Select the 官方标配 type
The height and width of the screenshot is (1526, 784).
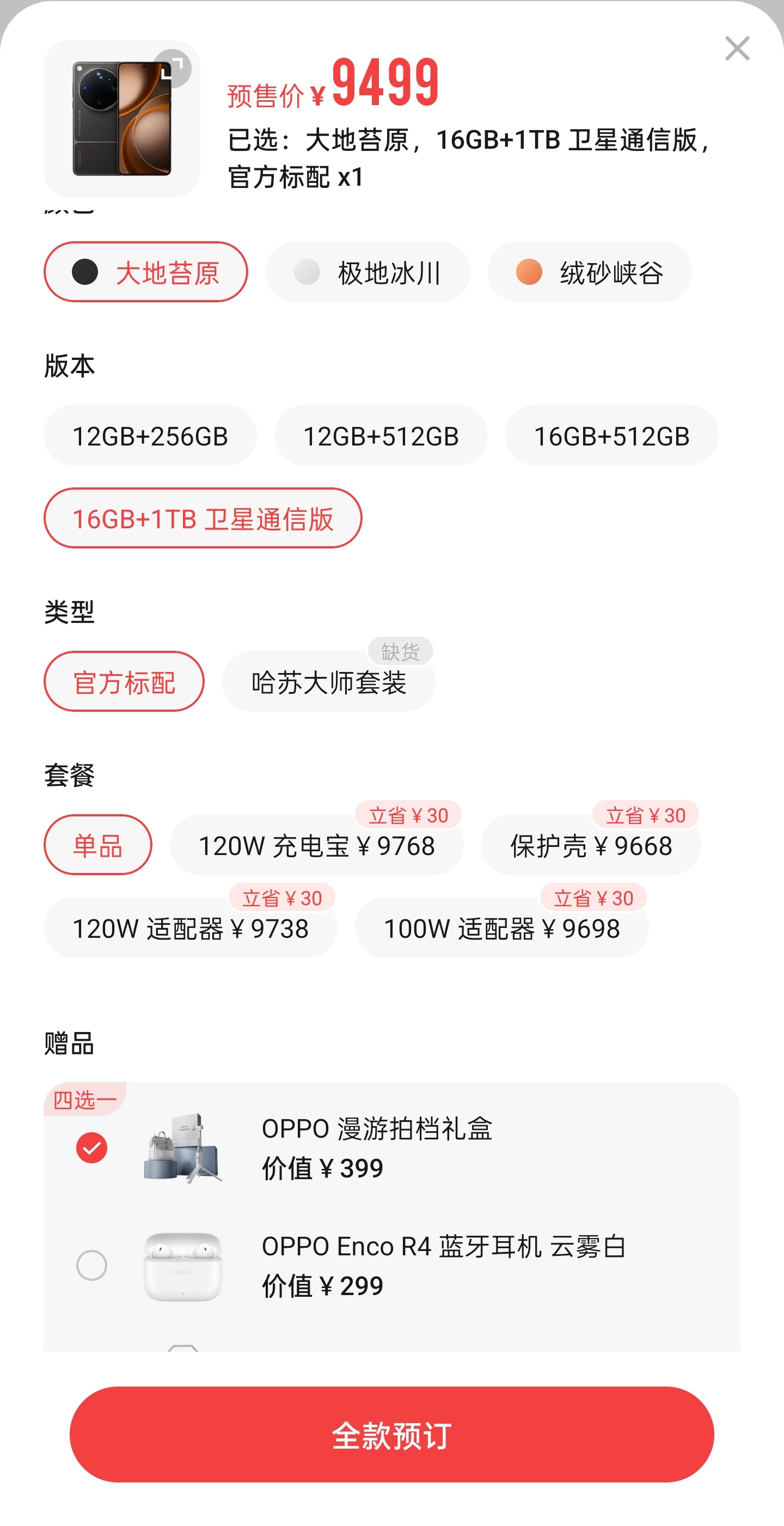pyautogui.click(x=123, y=681)
